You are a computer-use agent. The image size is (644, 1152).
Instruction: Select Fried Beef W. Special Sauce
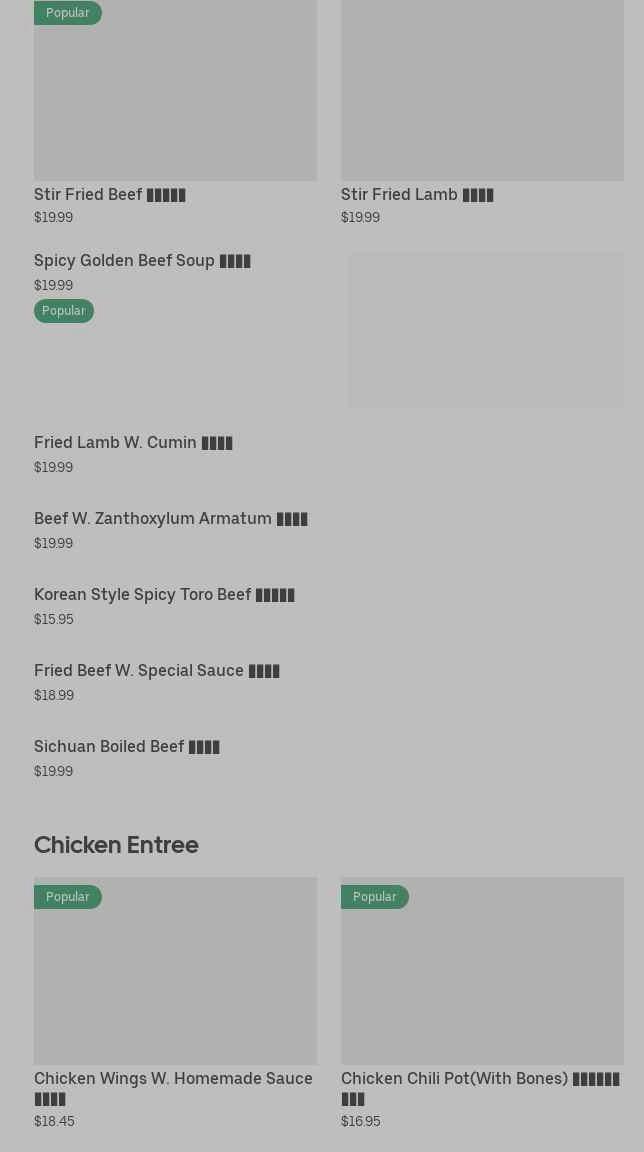click(x=156, y=671)
